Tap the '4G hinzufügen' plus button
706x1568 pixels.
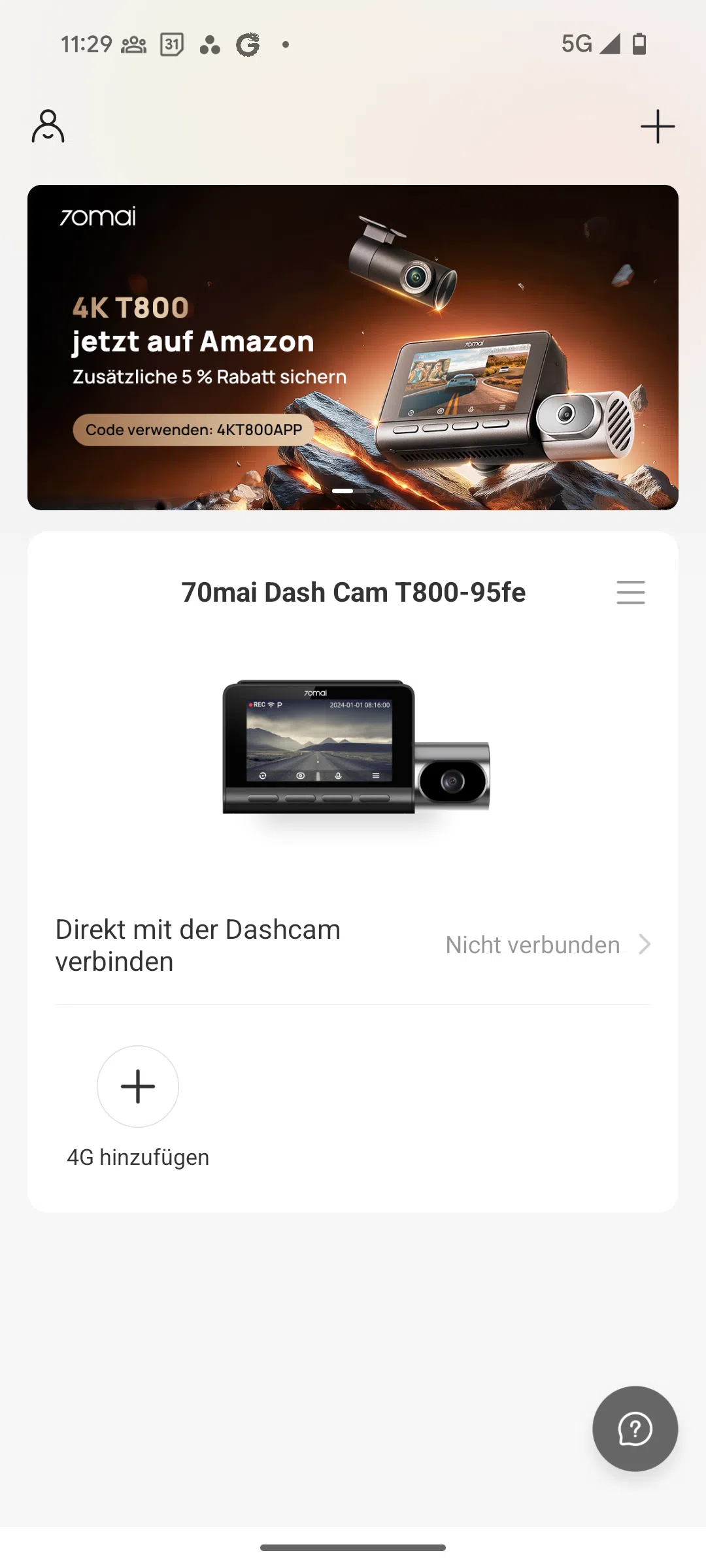point(138,1086)
